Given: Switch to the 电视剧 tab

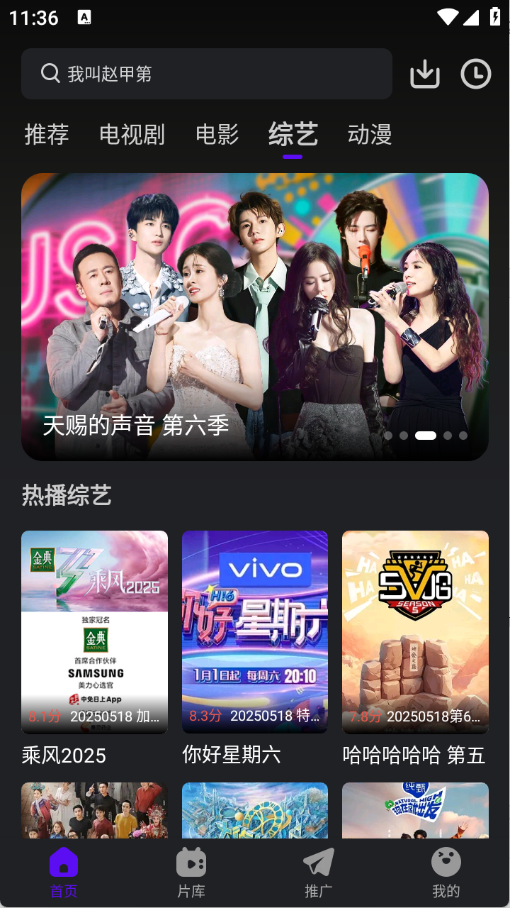Looking at the screenshot, I should pos(132,134).
